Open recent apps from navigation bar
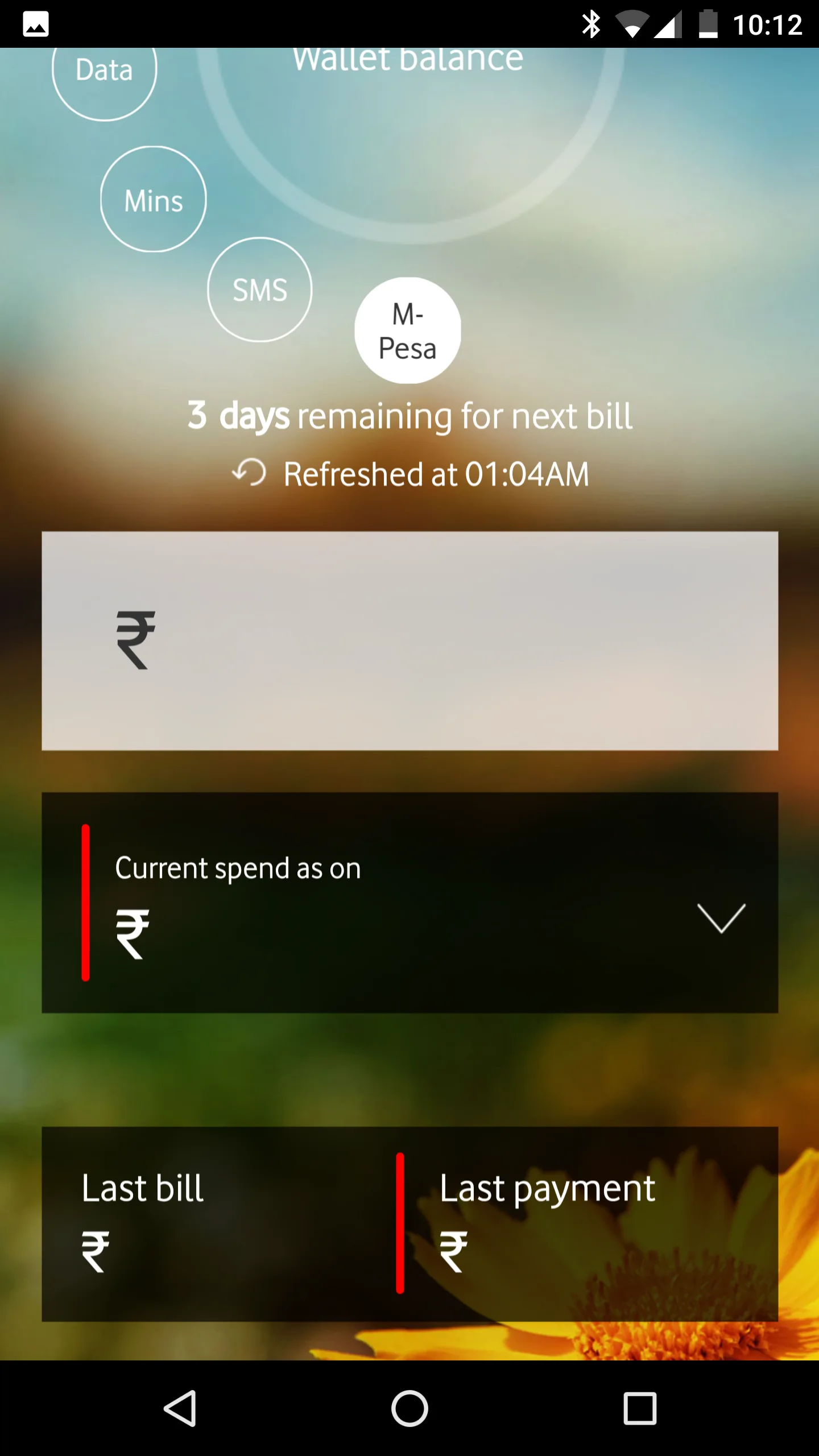This screenshot has width=819, height=1456. 639,1408
